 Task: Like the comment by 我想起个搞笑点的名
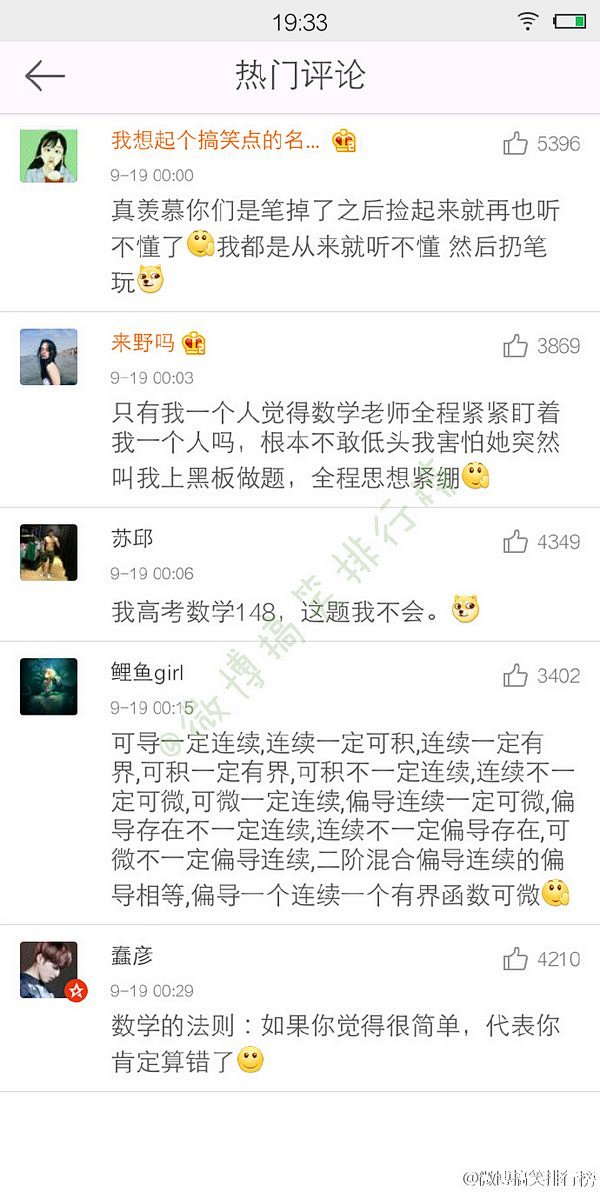coord(515,143)
